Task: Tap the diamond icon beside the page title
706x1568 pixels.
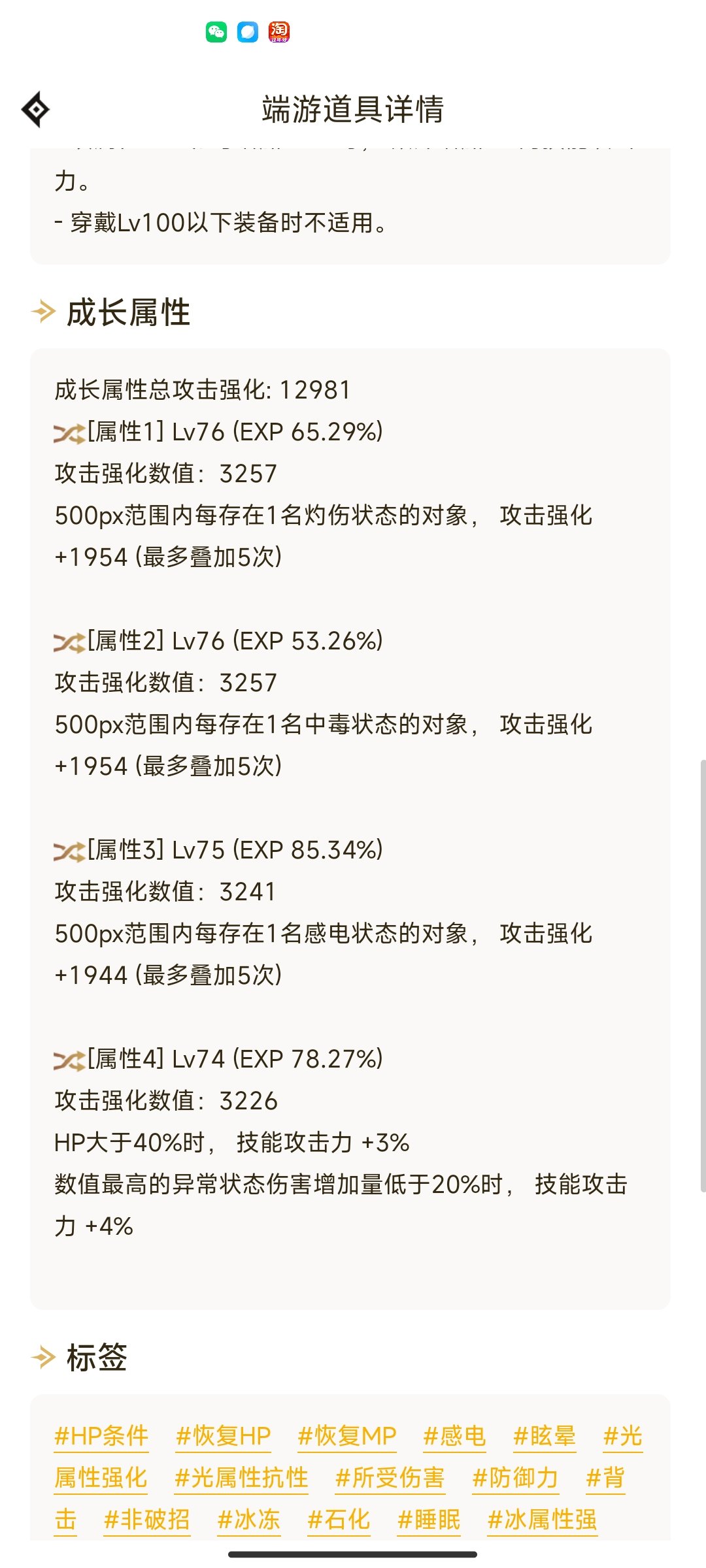Action: pyautogui.click(x=35, y=109)
